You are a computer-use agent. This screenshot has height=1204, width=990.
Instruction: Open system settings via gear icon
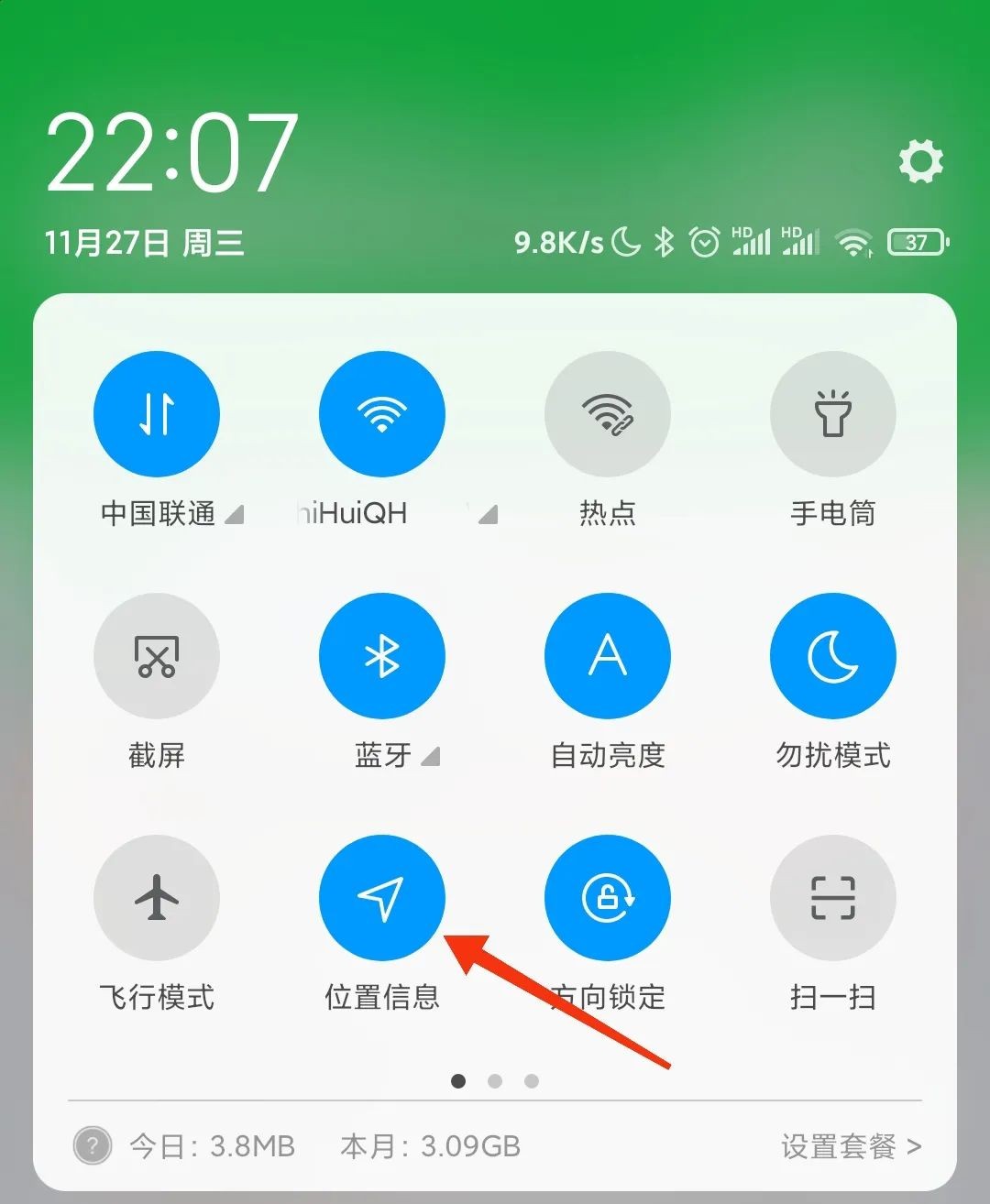920,162
